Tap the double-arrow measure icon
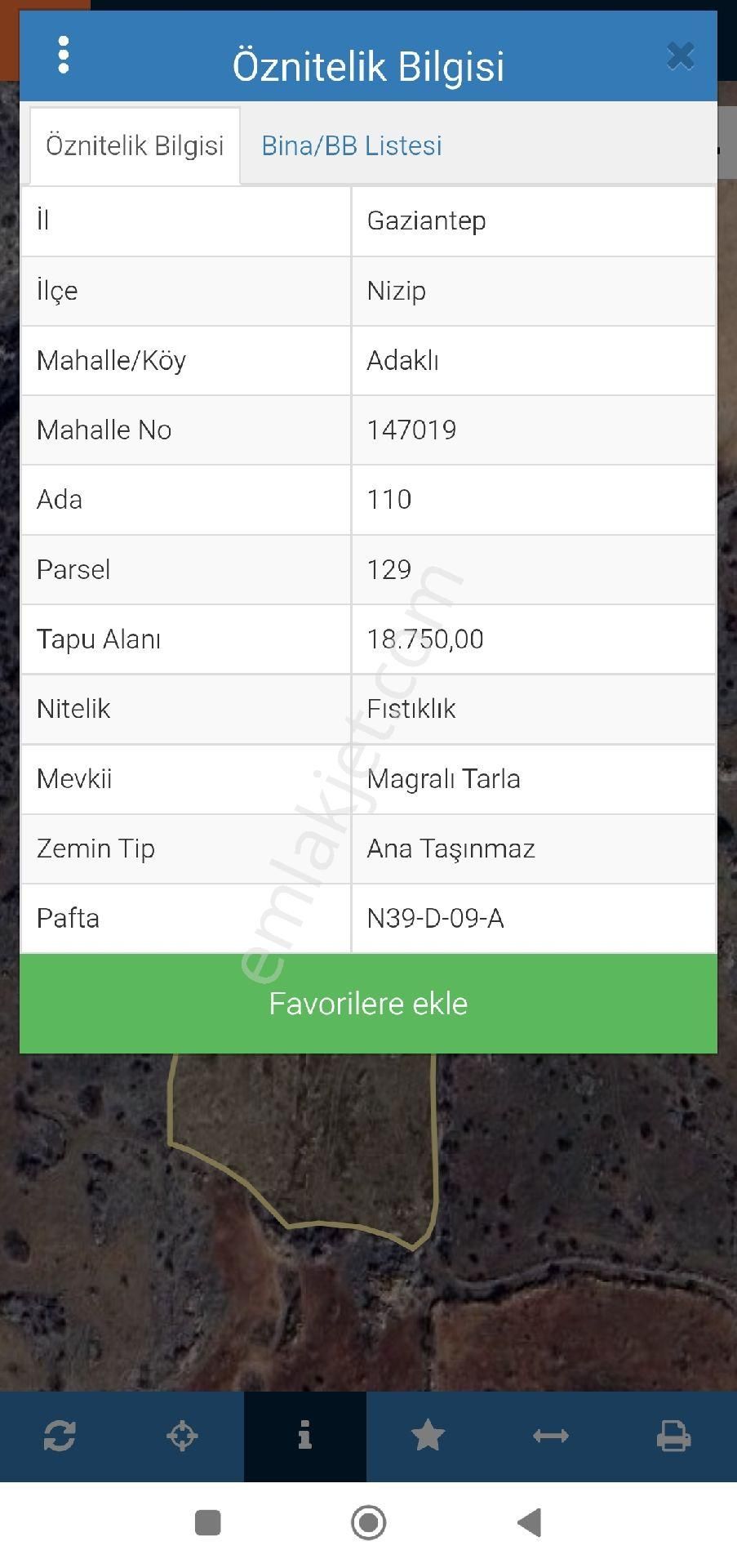Image resolution: width=737 pixels, height=1568 pixels. tap(551, 1435)
